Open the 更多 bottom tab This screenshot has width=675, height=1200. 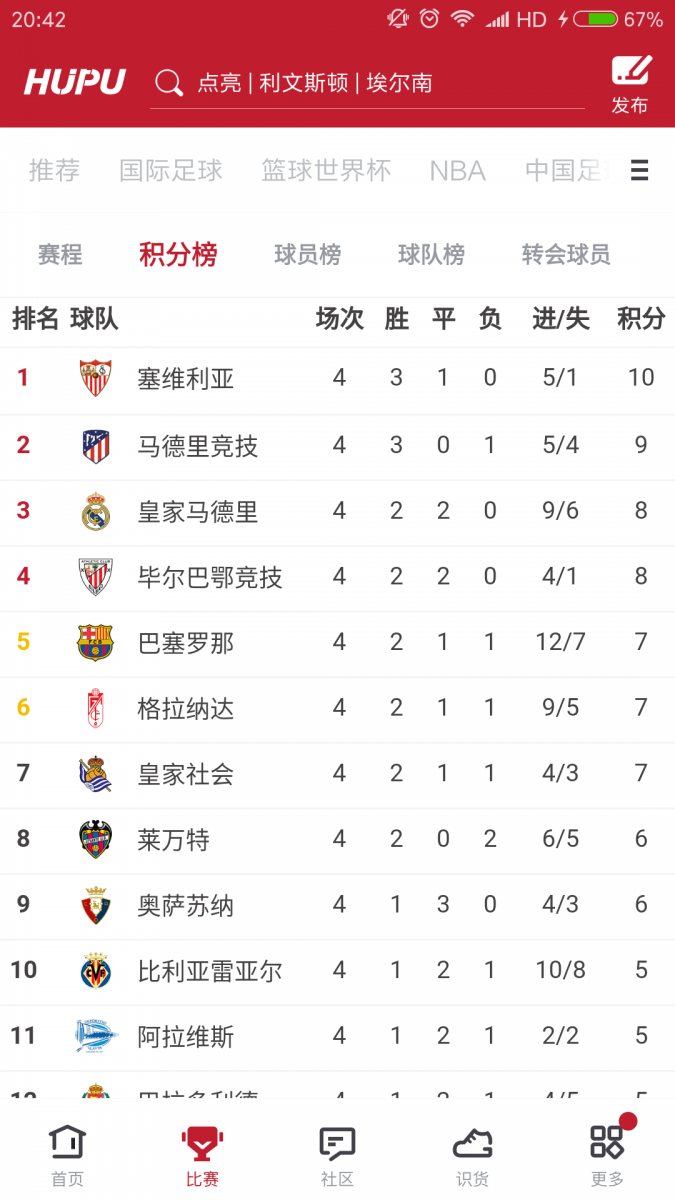click(607, 1154)
